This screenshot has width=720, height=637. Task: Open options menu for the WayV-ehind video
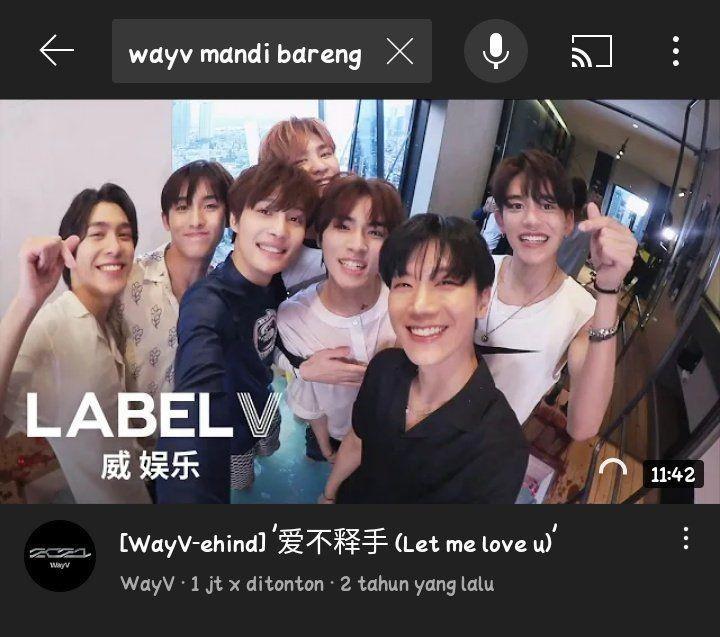(x=685, y=538)
